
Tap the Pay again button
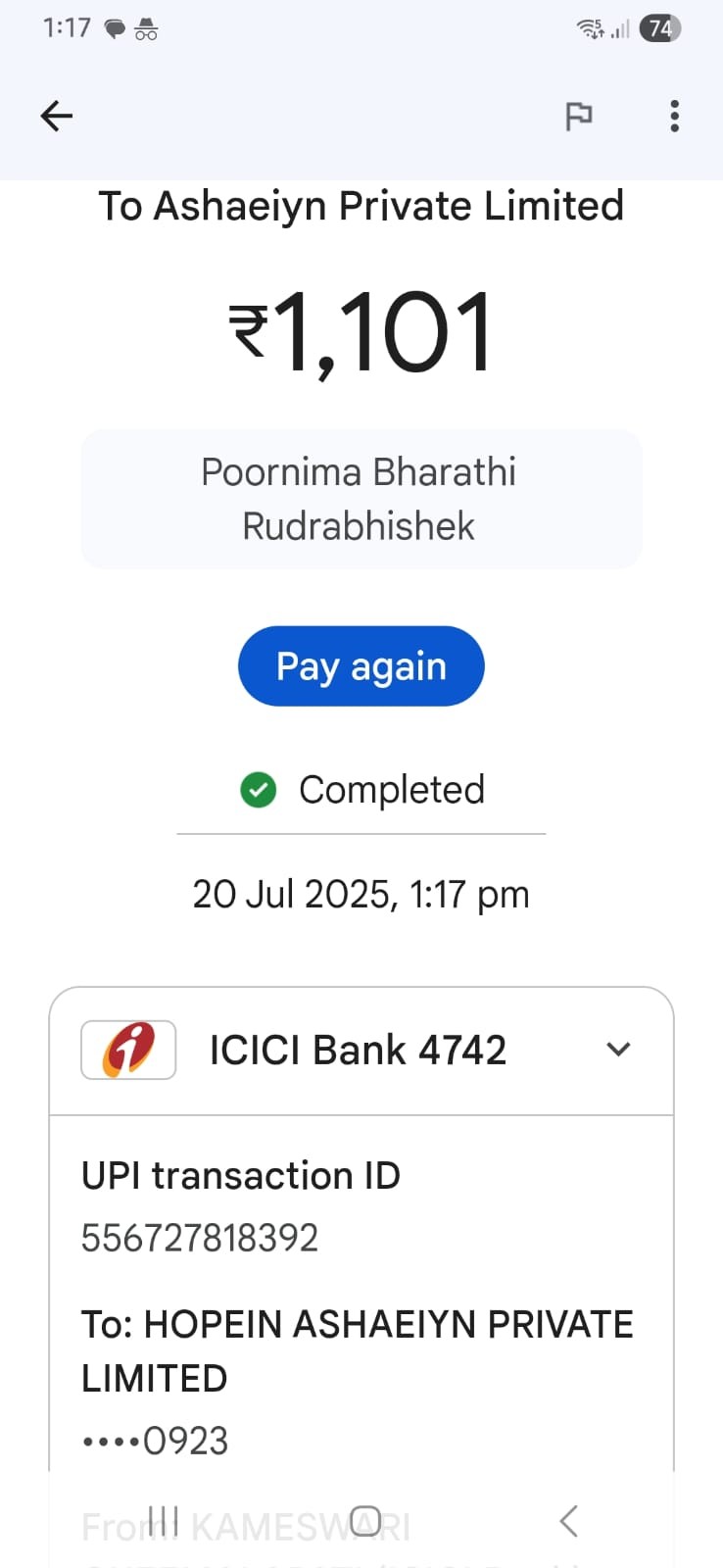pos(361,666)
